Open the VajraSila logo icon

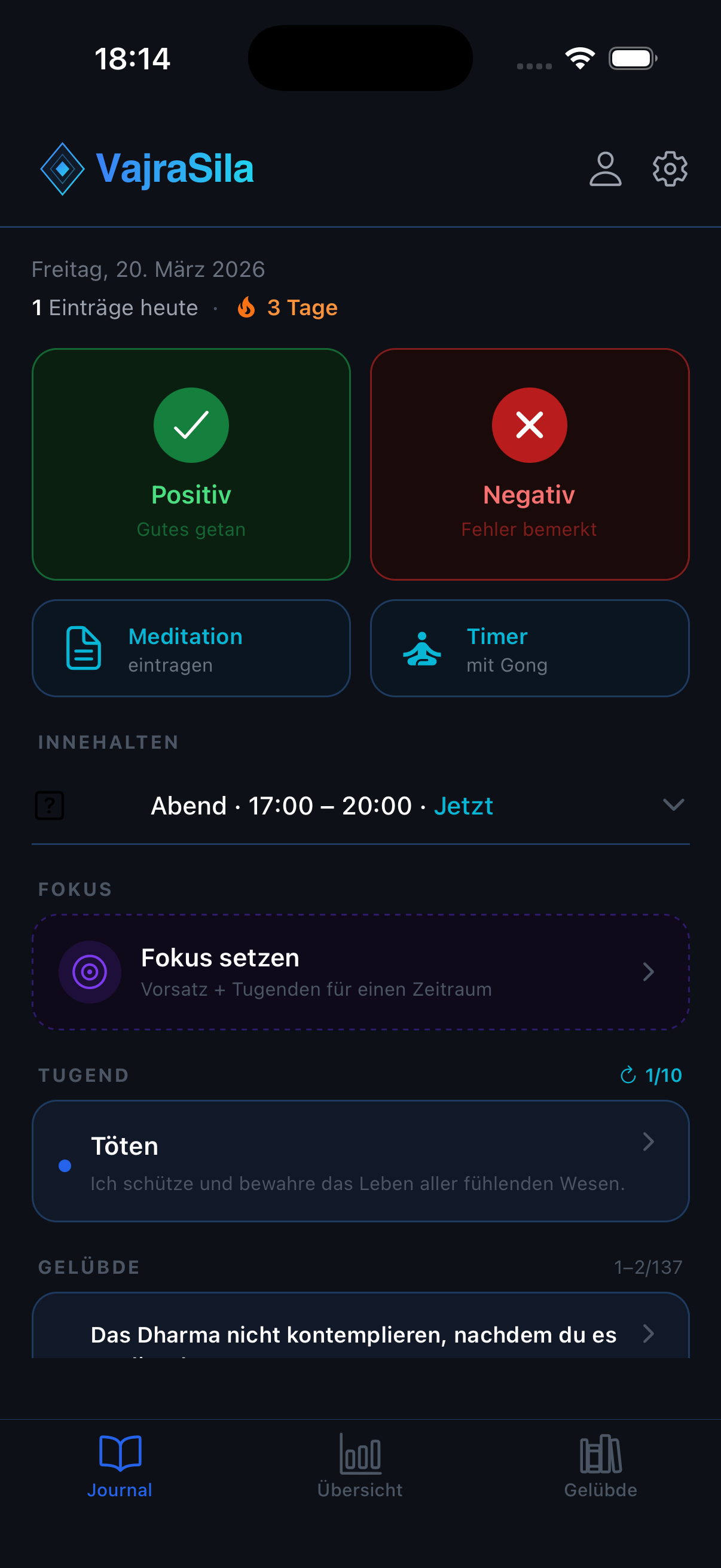pos(63,169)
